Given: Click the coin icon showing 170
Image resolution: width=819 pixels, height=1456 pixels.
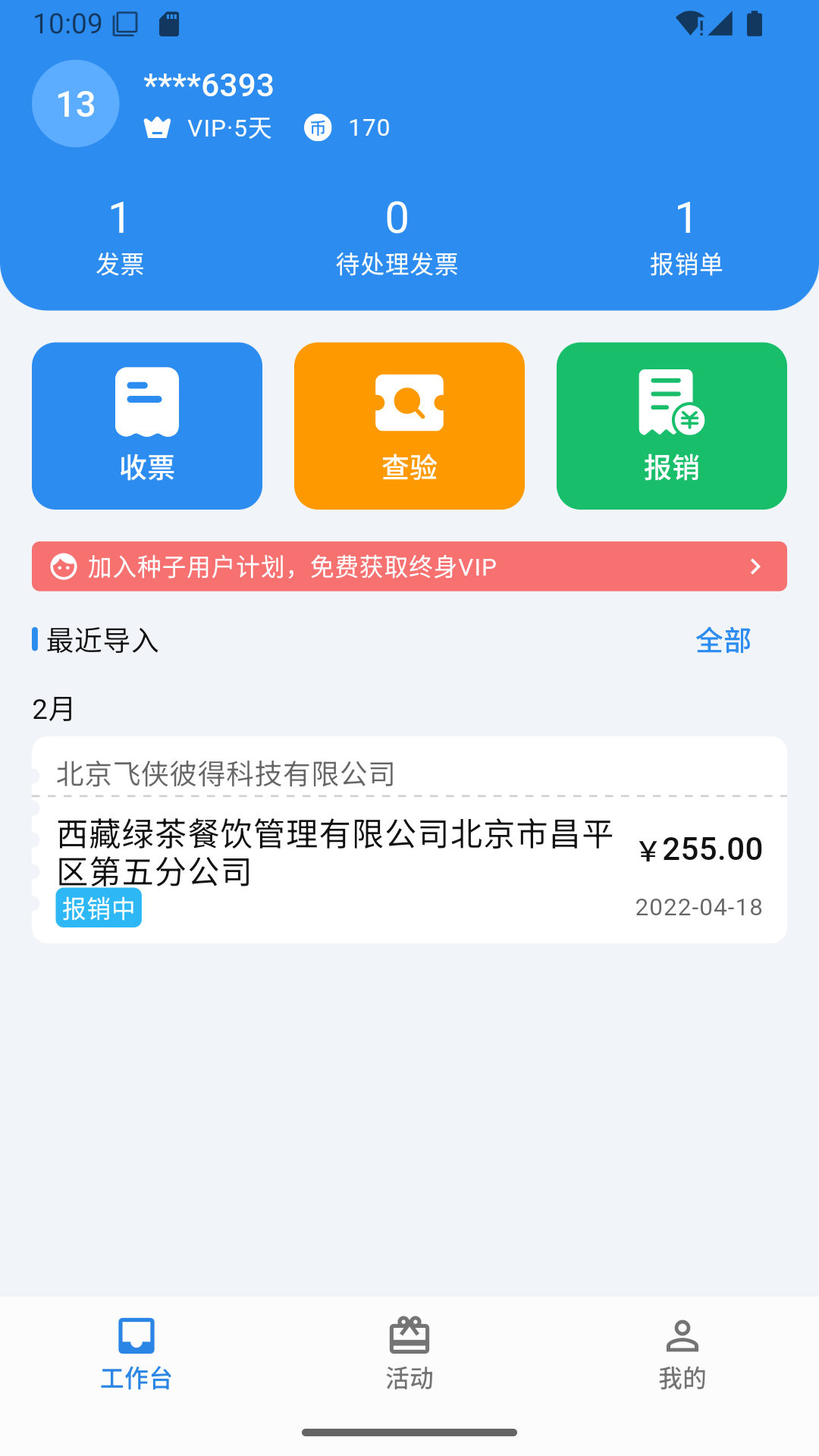Looking at the screenshot, I should [318, 128].
